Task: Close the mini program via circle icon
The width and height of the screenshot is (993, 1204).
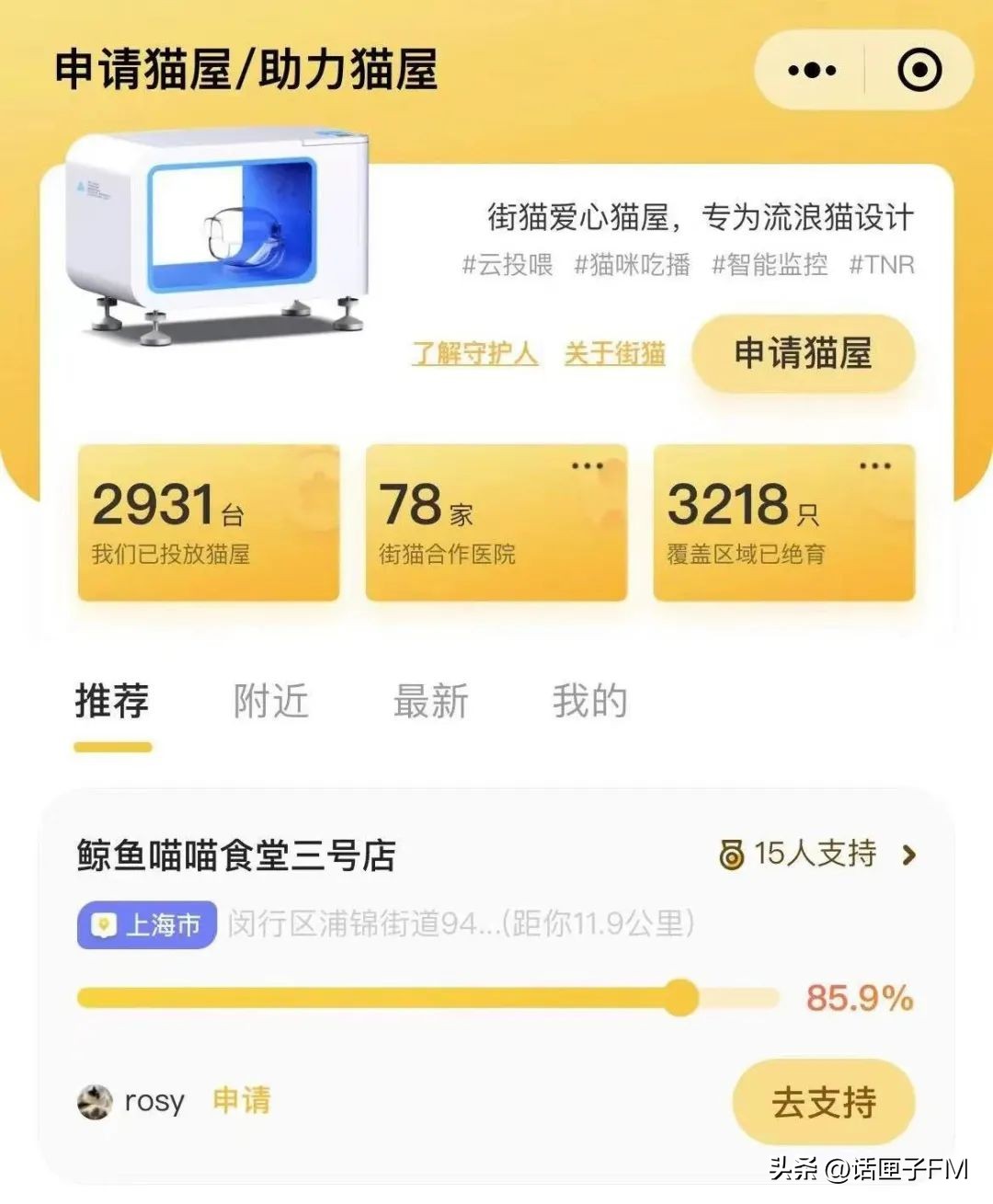Action: tap(919, 70)
